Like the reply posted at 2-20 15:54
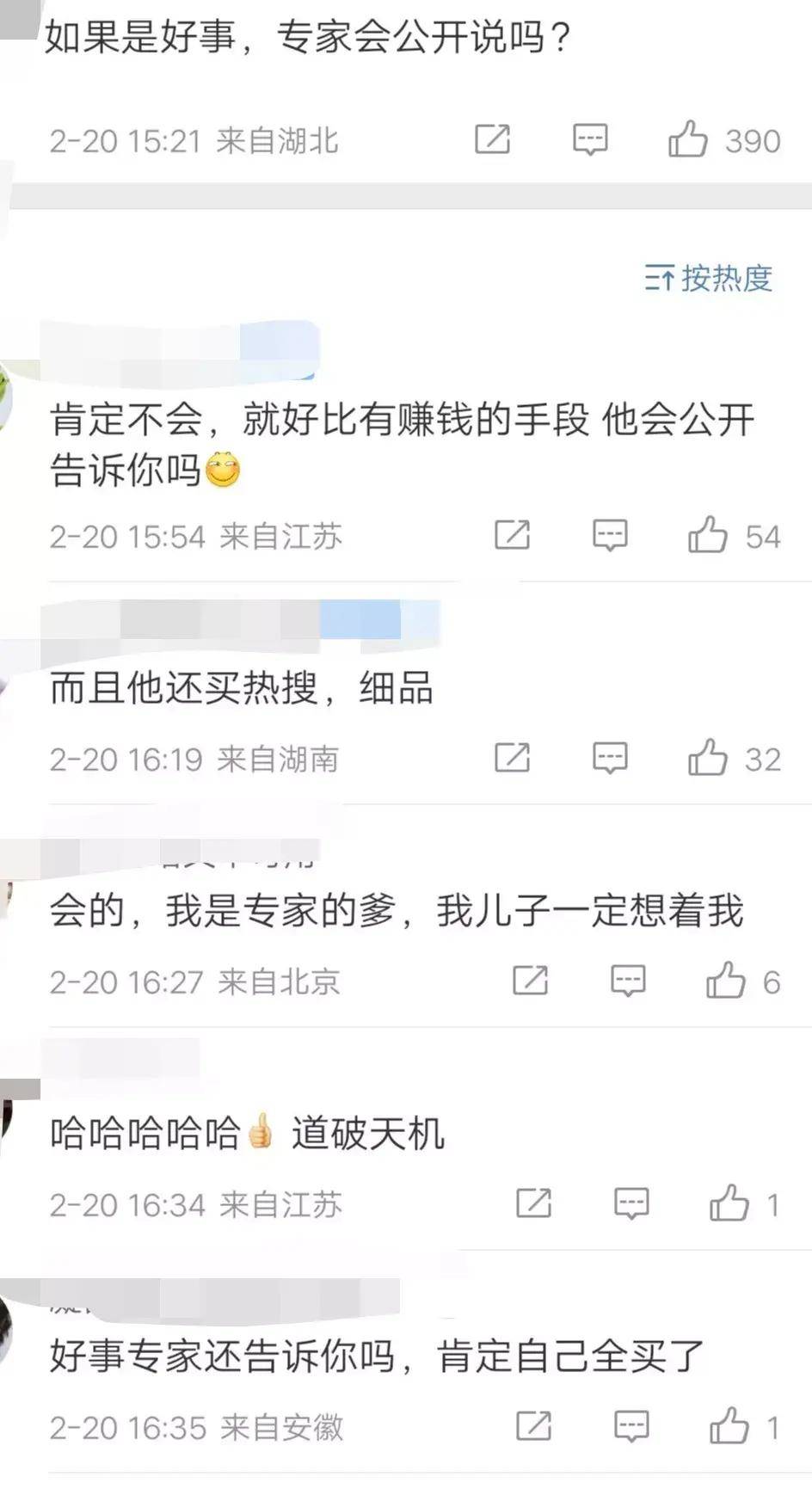 (708, 535)
